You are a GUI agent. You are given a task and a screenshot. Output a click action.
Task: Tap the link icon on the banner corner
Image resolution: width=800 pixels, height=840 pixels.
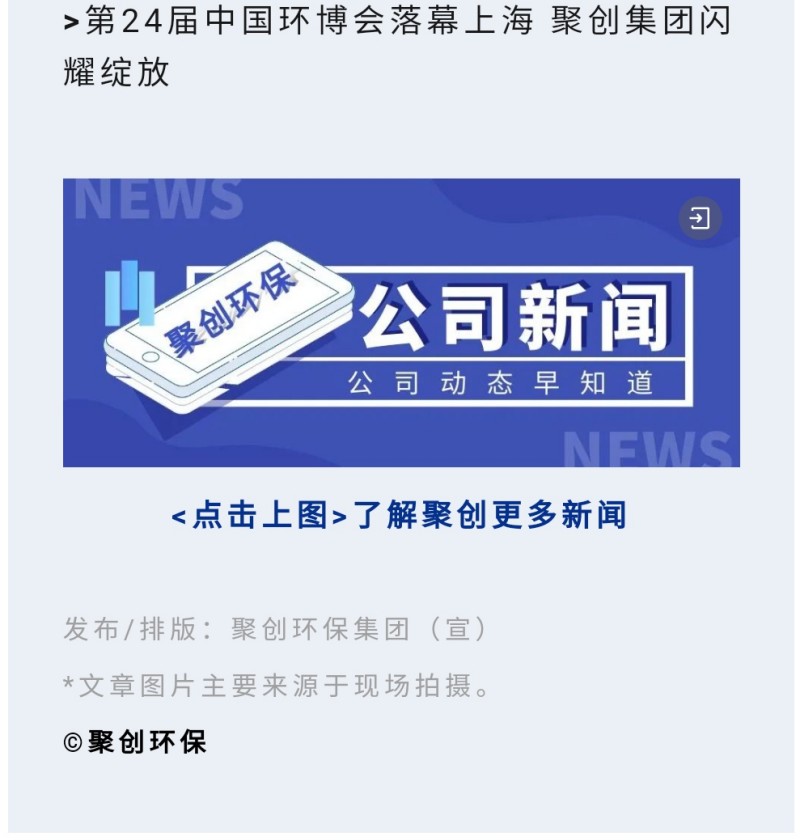[700, 218]
